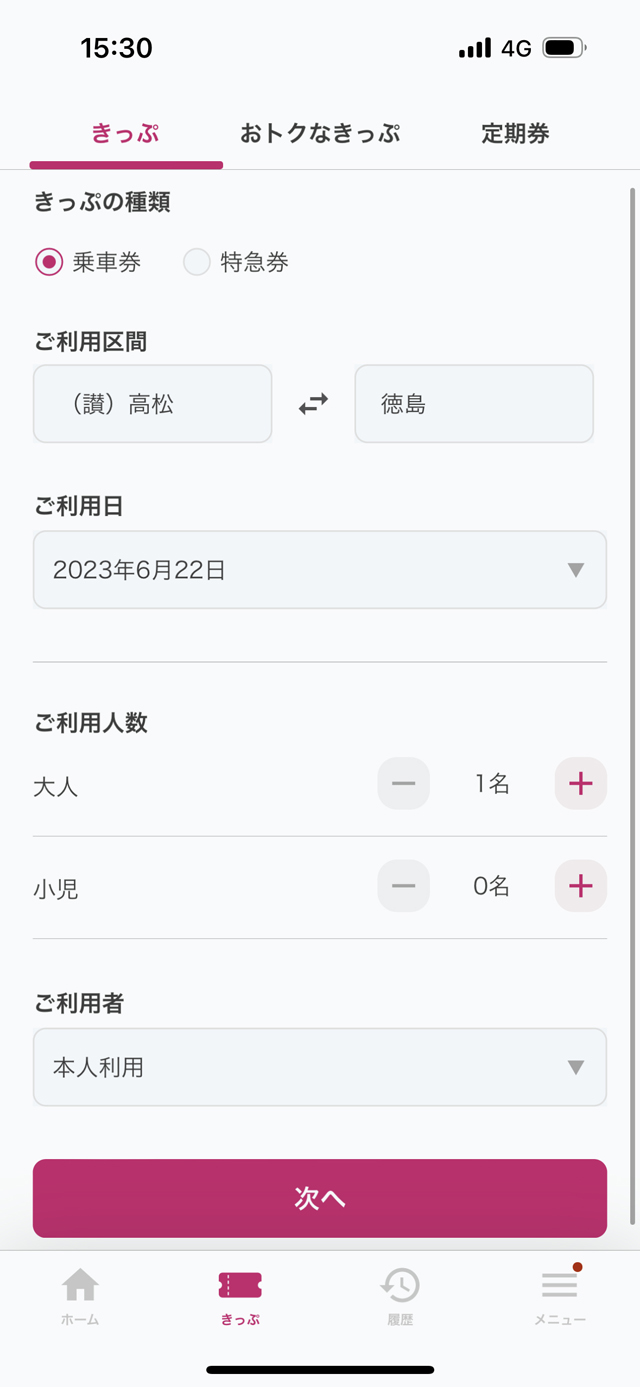Open the ご利用日 date dropdown

(x=320, y=570)
